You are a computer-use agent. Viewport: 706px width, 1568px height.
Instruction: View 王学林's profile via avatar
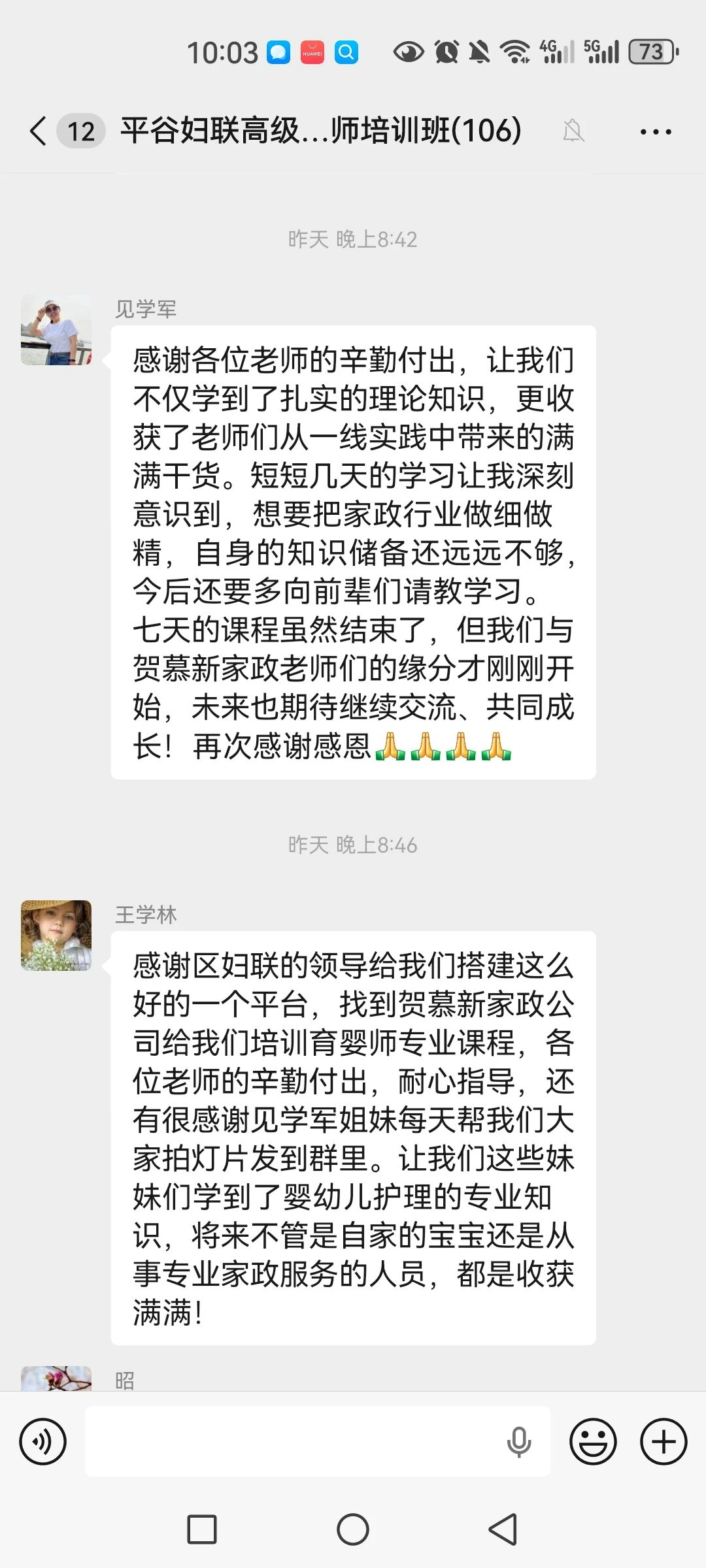[x=56, y=935]
